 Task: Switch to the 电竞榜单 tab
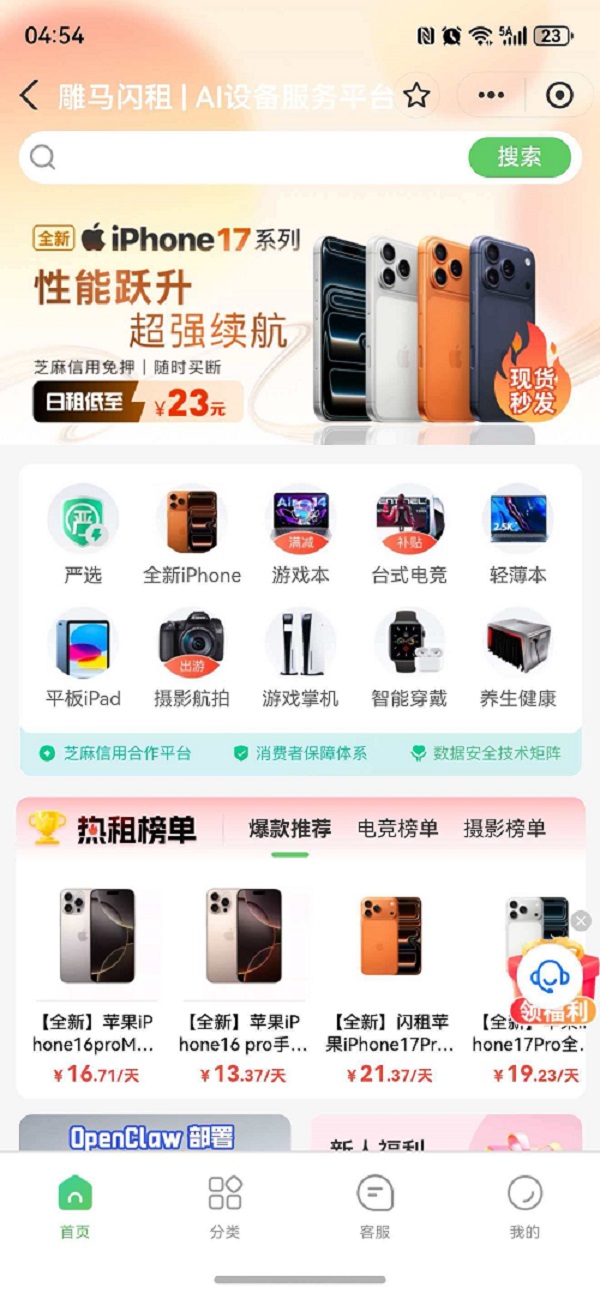[x=397, y=828]
